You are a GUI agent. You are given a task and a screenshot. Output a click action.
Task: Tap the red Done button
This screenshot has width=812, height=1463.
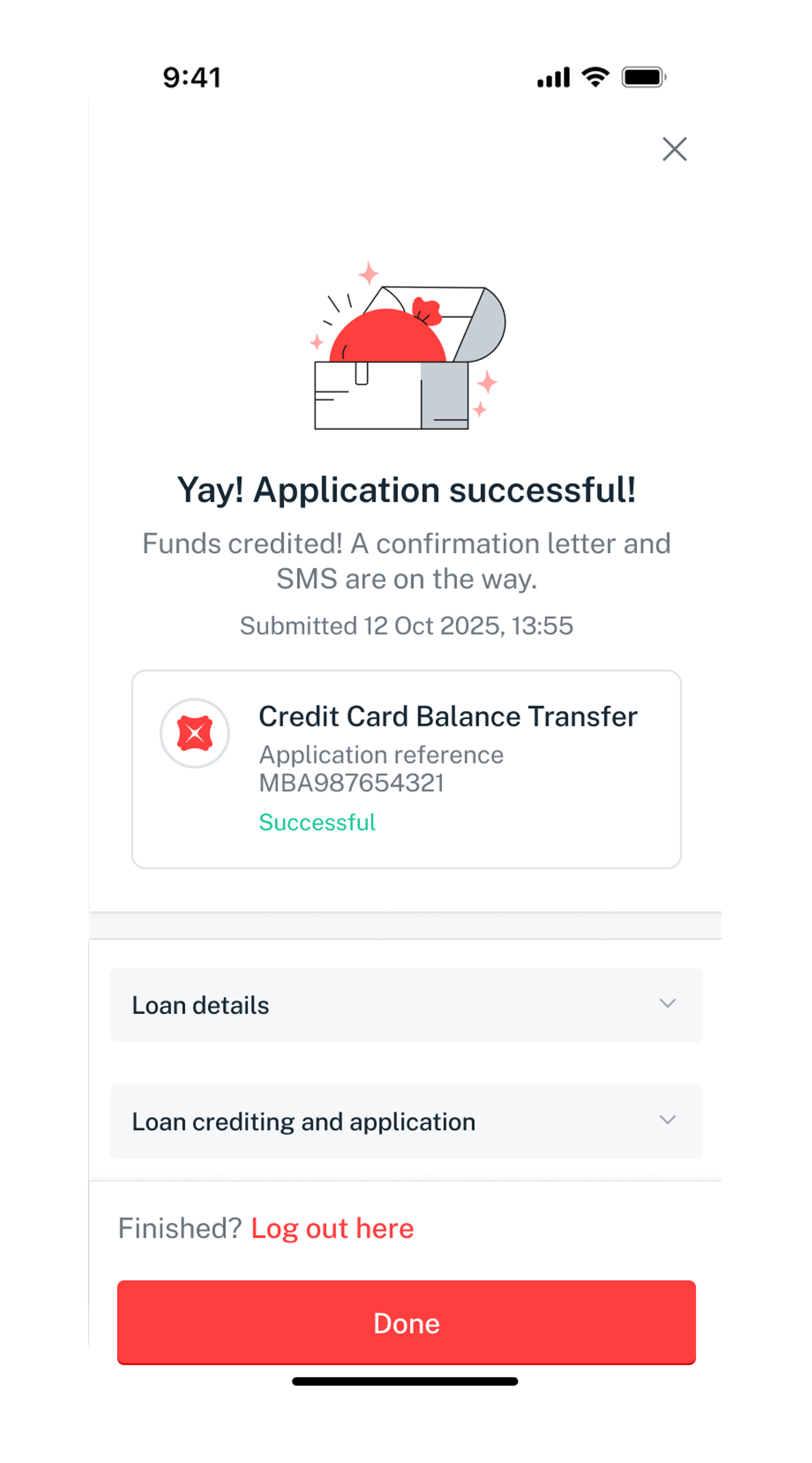pyautogui.click(x=406, y=1323)
